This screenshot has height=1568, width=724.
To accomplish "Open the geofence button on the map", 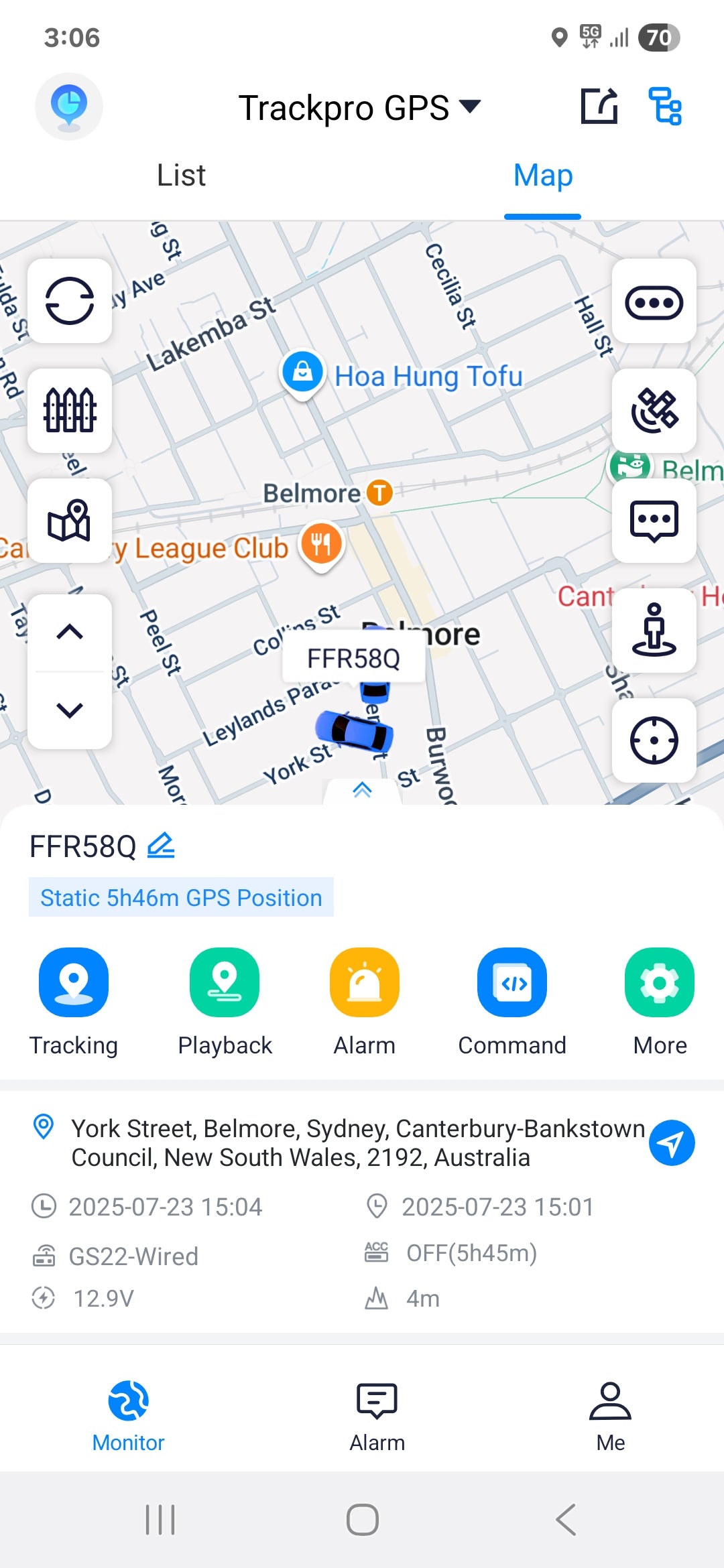I will tap(70, 410).
